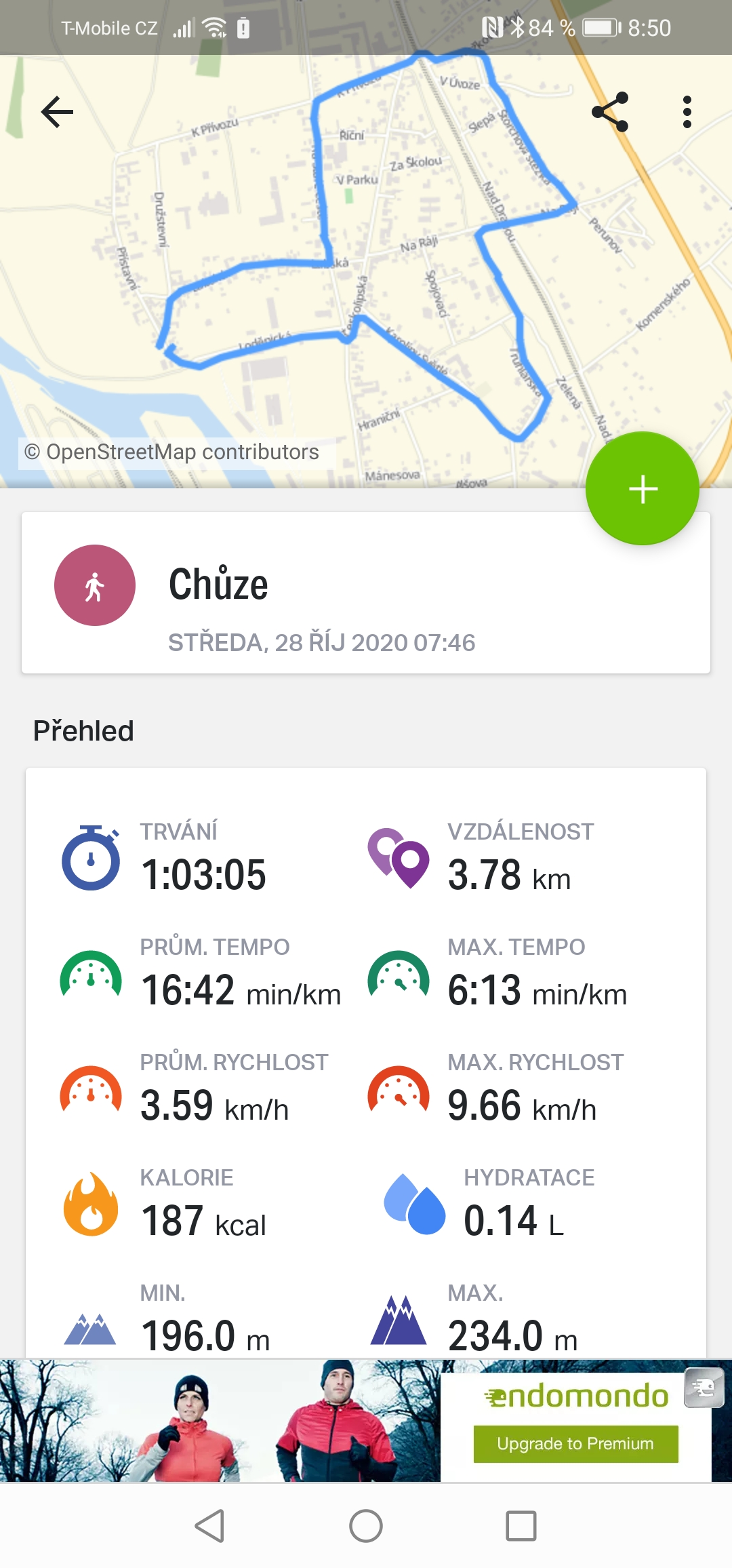Open recent apps from navigation bar
This screenshot has width=732, height=1568.
click(x=521, y=1526)
